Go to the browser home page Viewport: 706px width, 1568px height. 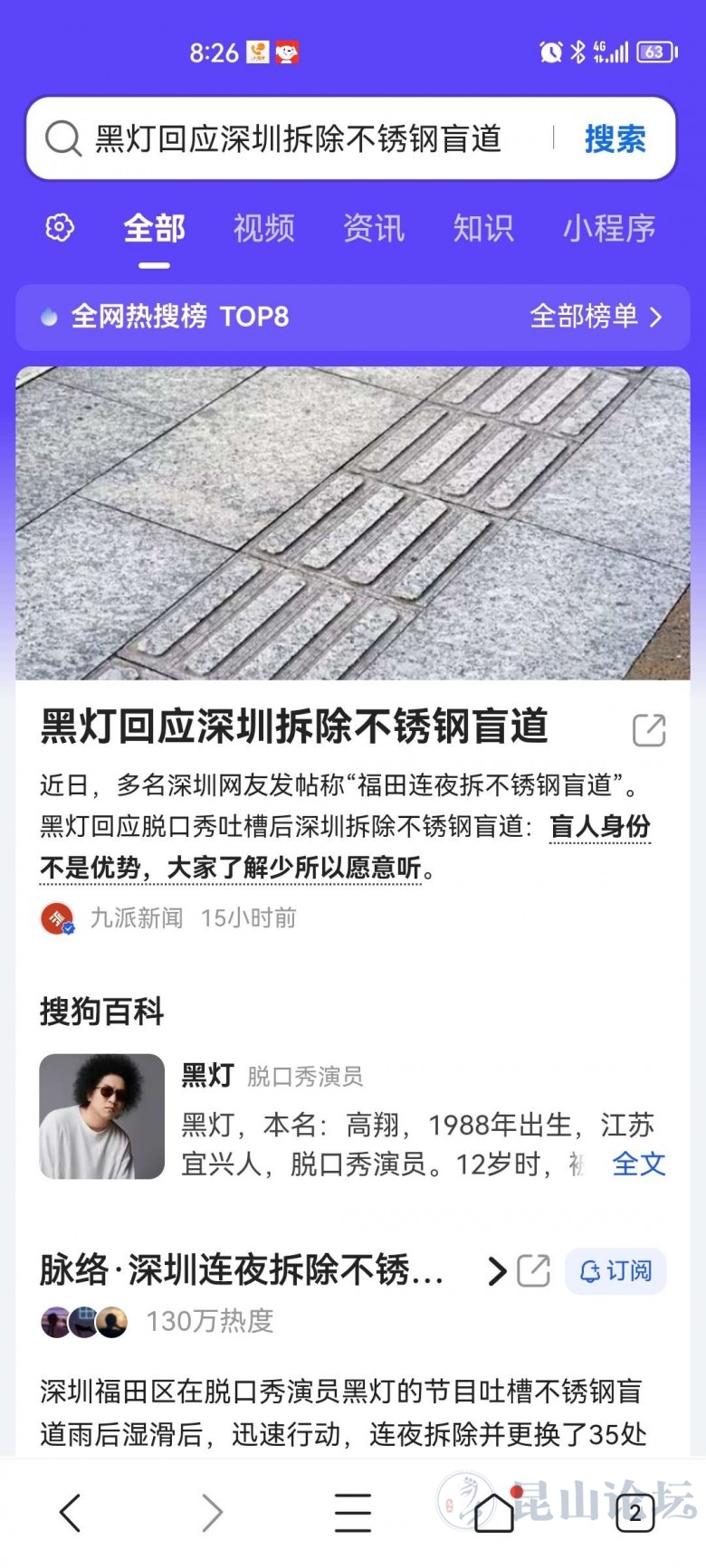tap(494, 1512)
